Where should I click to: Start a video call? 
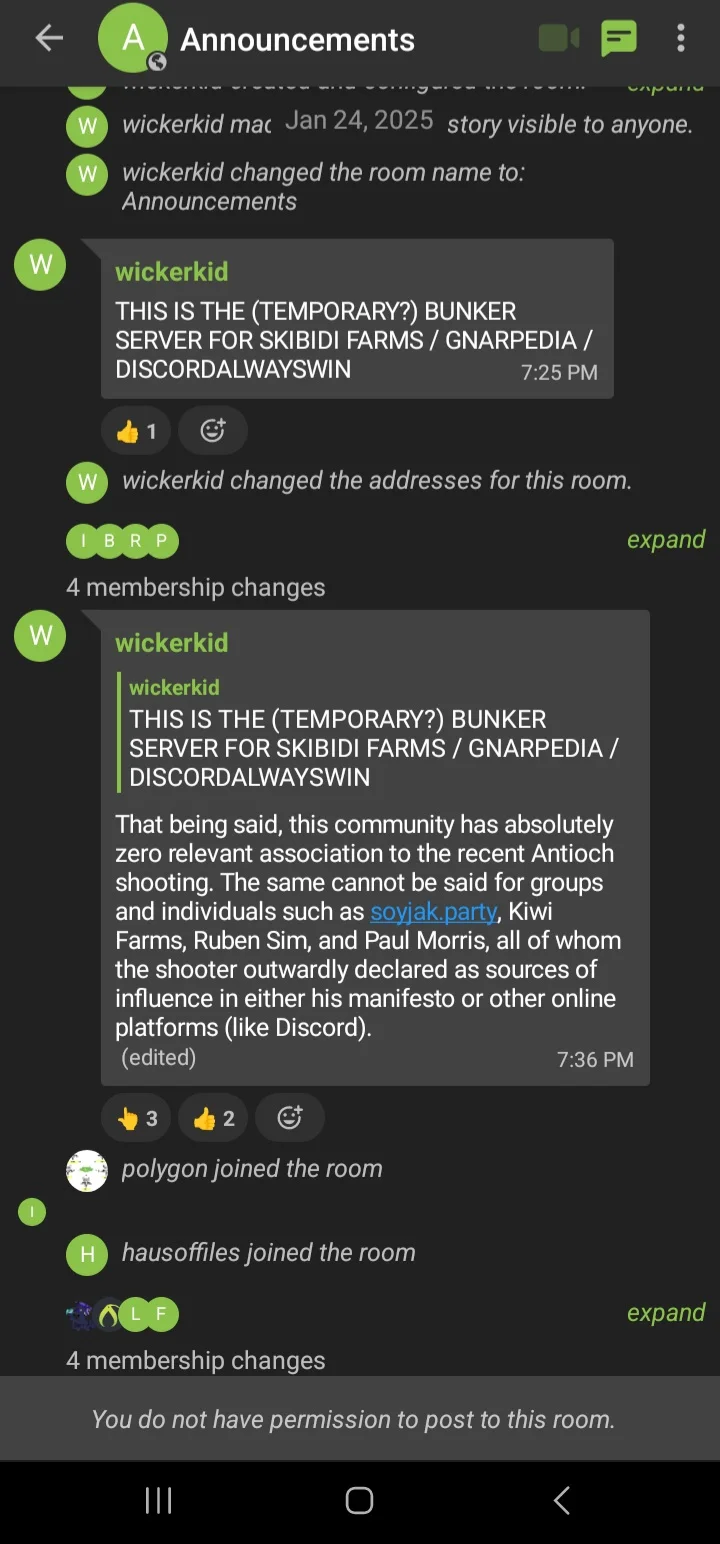pos(558,39)
